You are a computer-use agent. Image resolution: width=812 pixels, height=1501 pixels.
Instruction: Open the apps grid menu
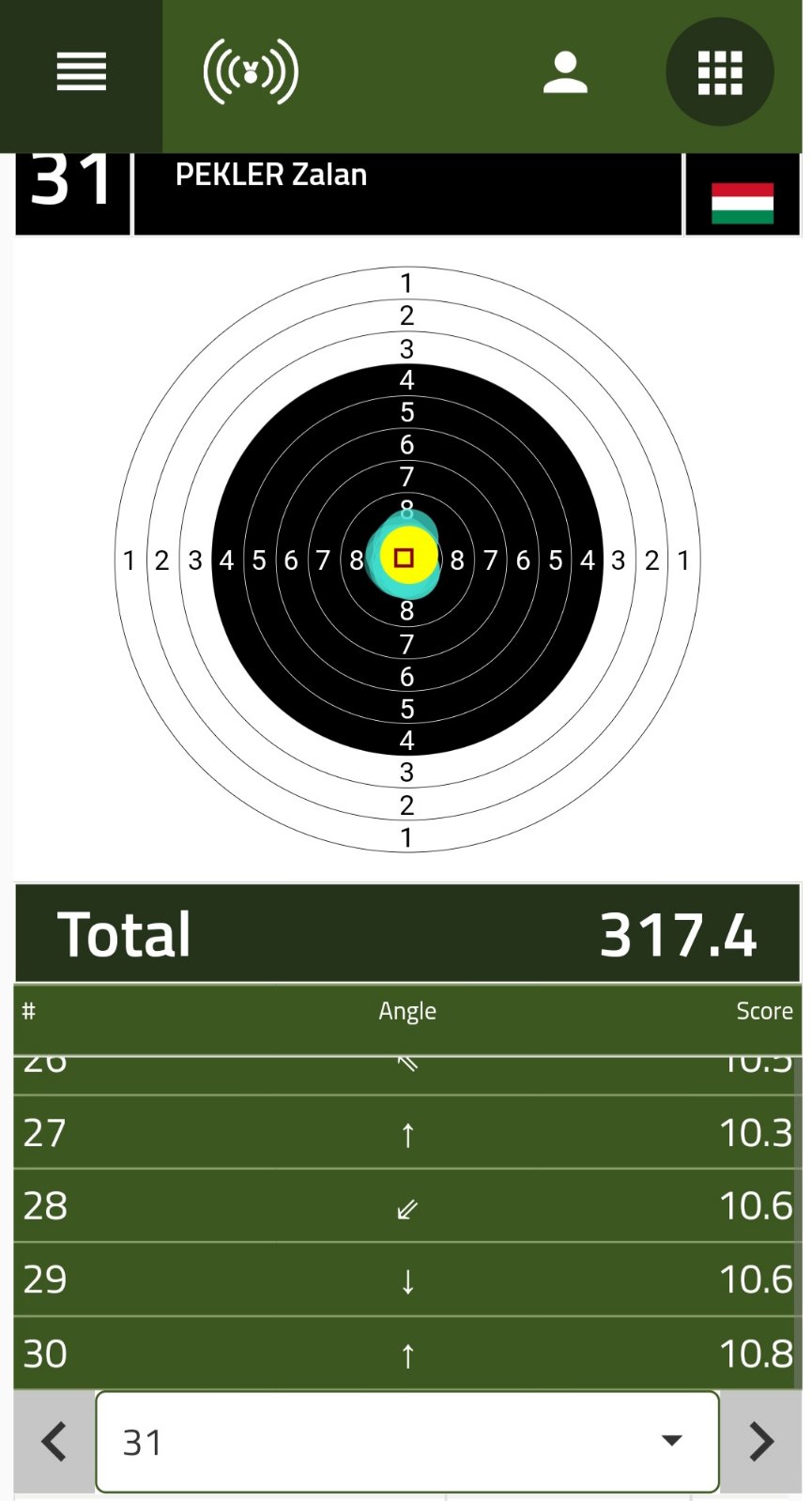720,72
